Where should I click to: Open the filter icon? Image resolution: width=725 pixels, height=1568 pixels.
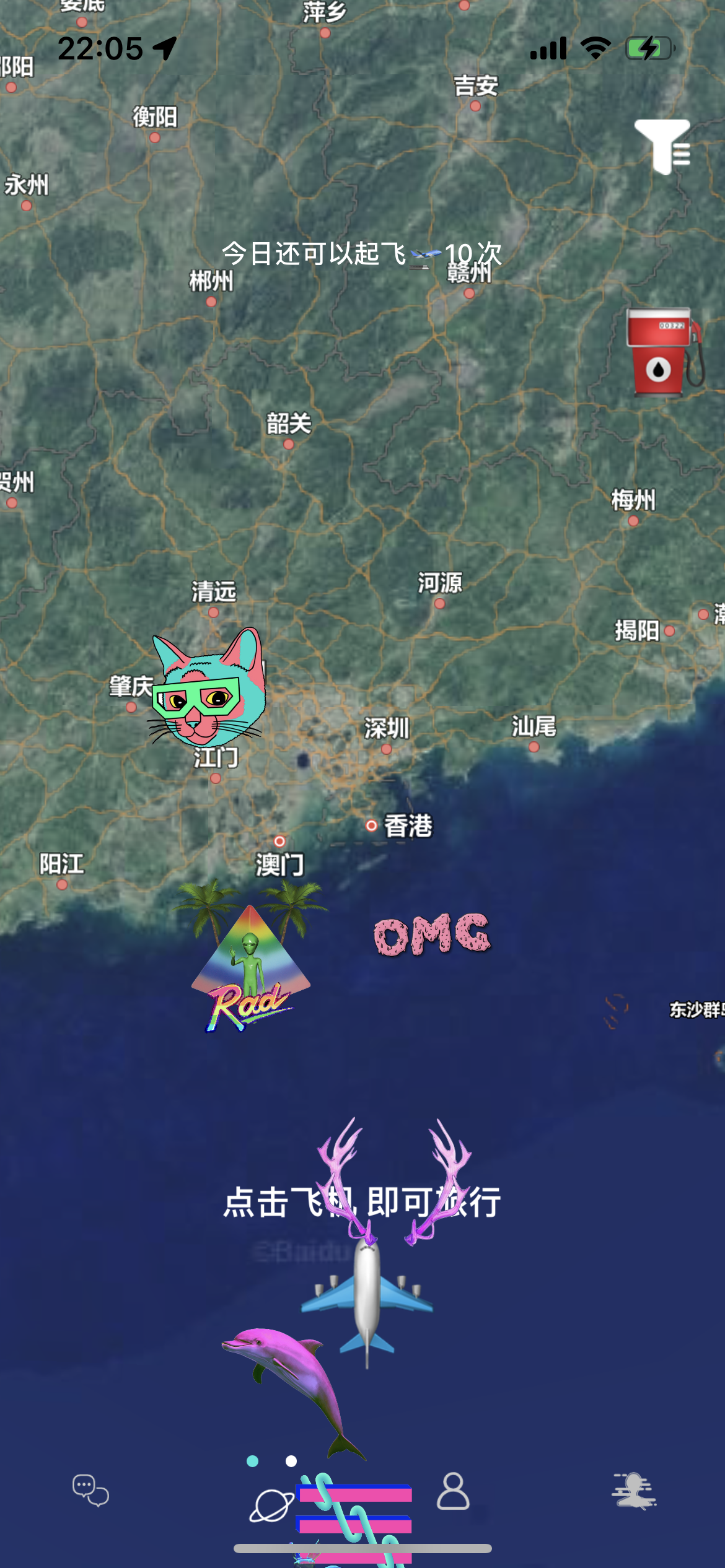coord(662,147)
